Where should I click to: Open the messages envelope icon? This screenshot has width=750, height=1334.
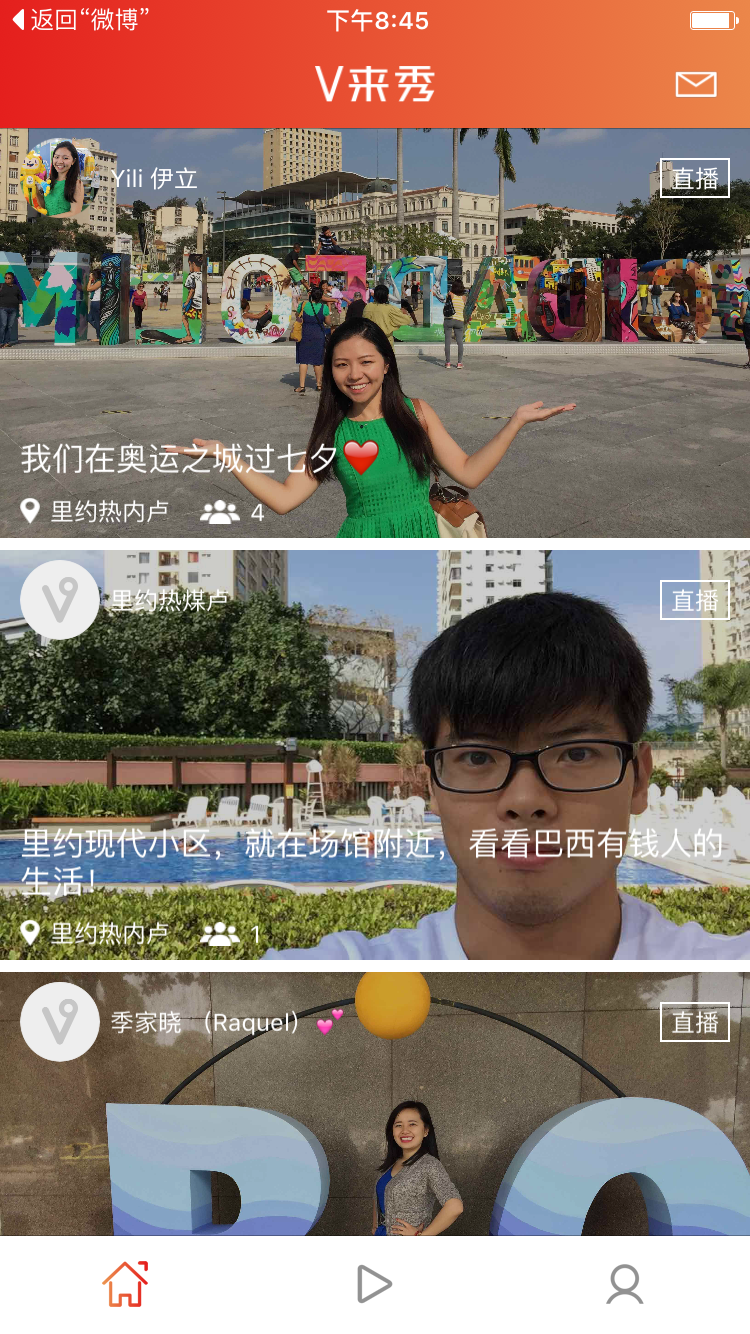696,84
